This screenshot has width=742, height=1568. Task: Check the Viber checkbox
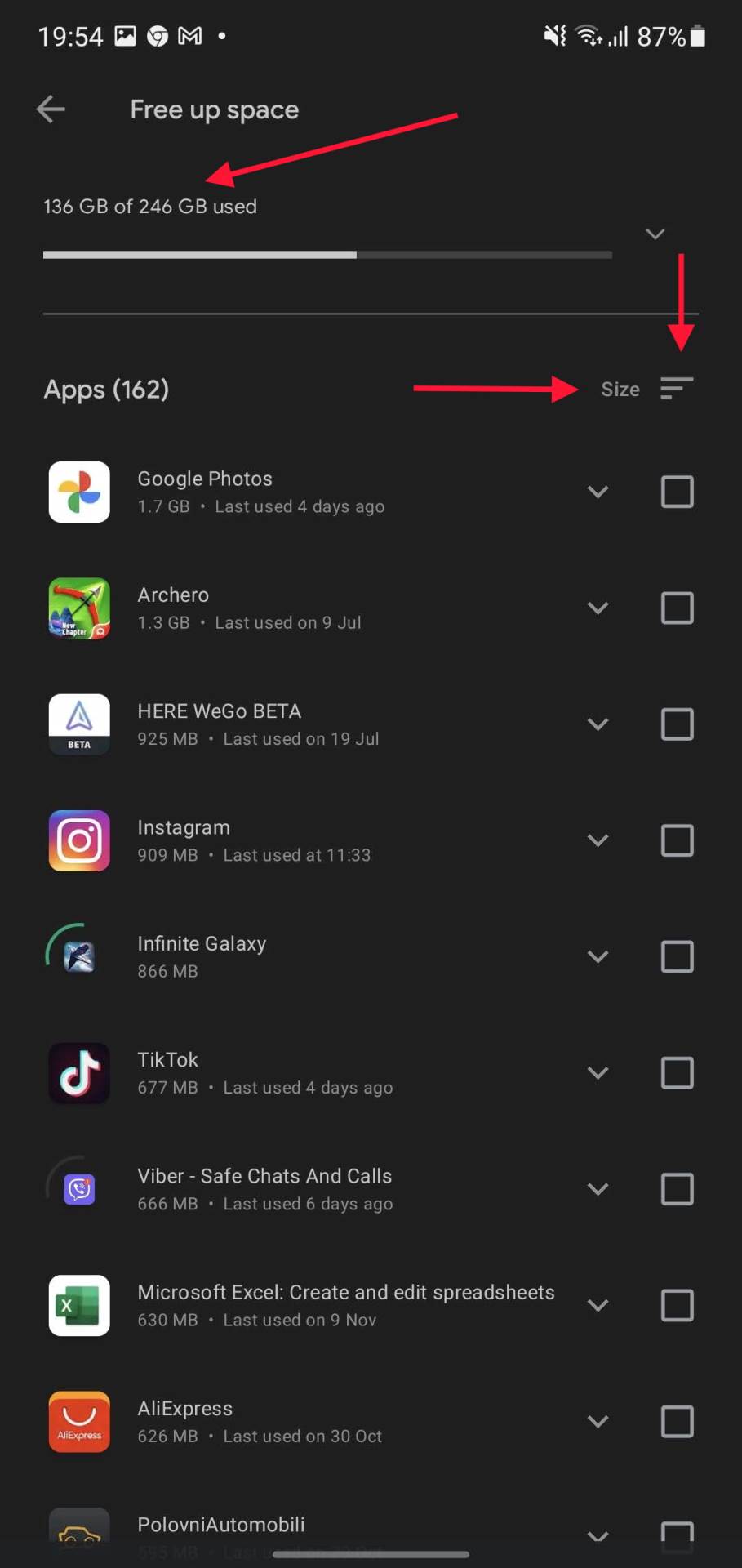677,1189
